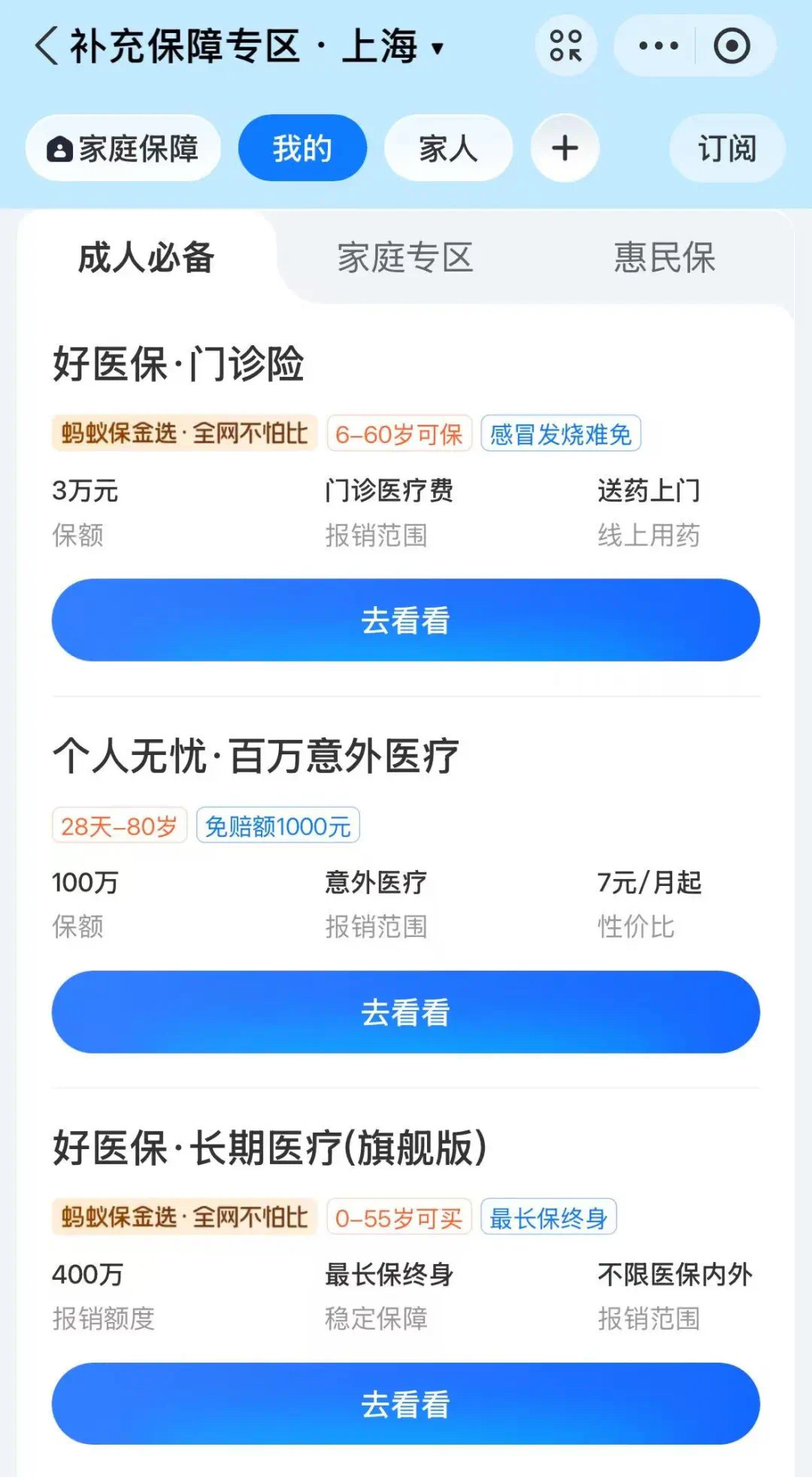Select the 我的 tab
812x1477 pixels.
[301, 148]
